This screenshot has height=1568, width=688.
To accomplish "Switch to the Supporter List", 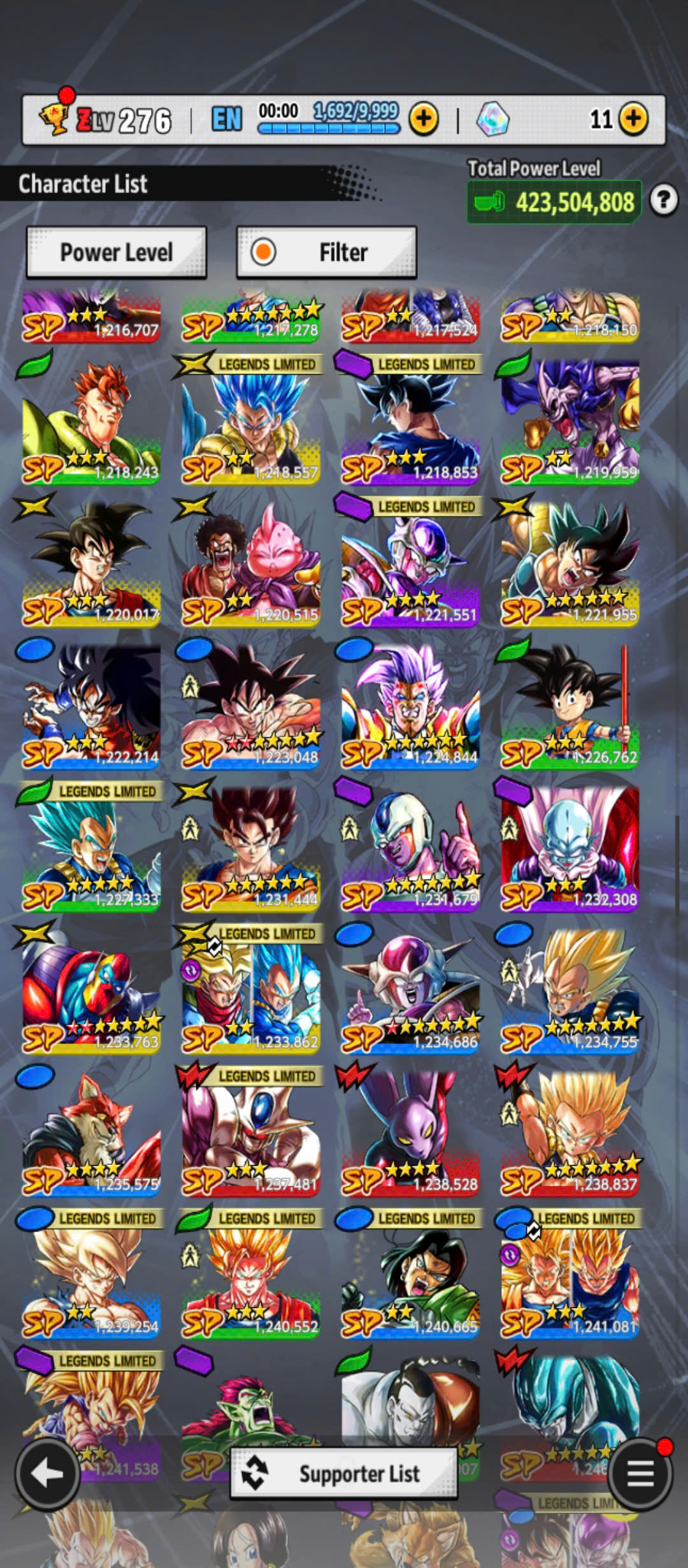I will point(344,1474).
